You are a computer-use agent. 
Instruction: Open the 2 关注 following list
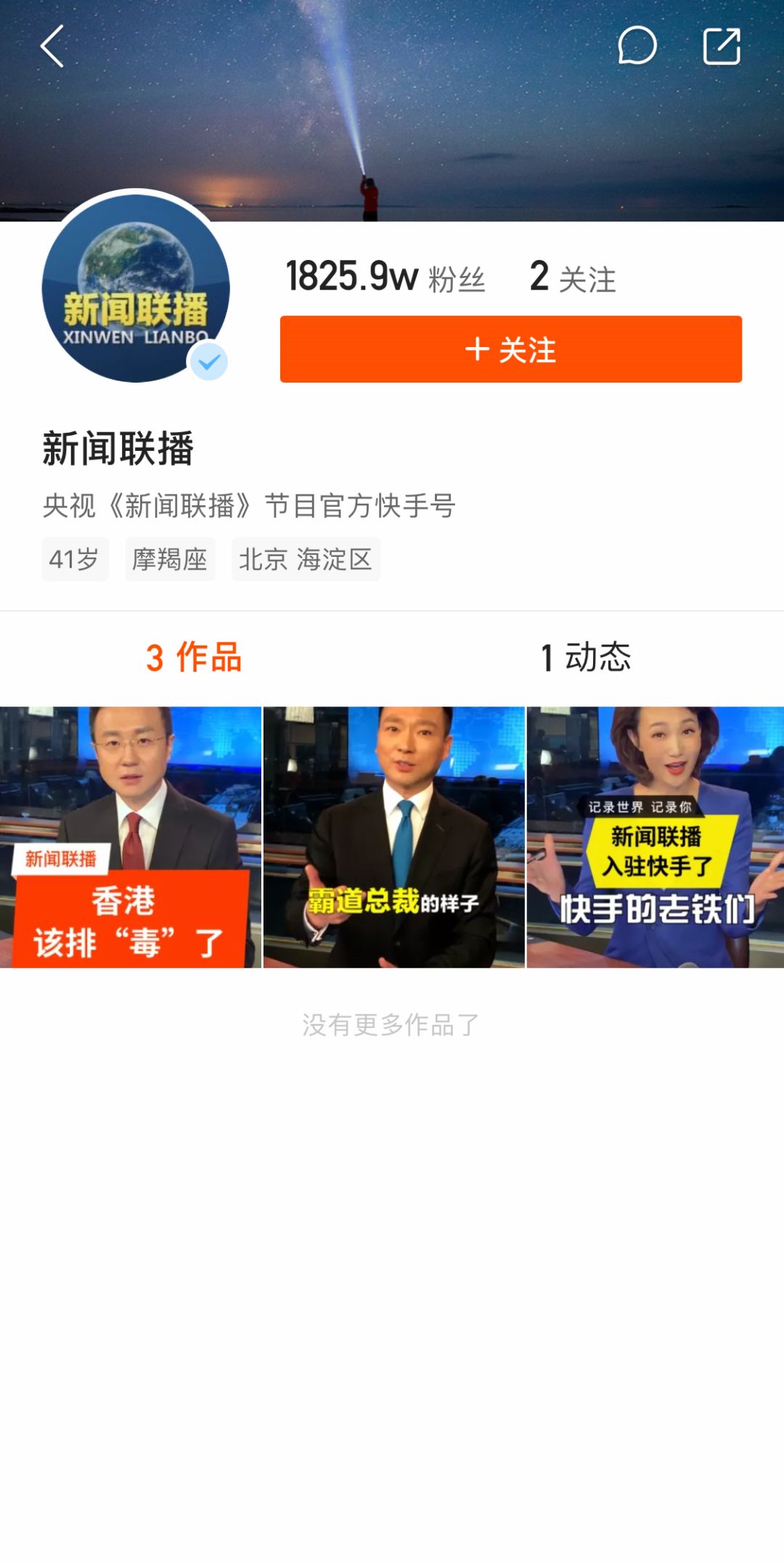pyautogui.click(x=572, y=278)
